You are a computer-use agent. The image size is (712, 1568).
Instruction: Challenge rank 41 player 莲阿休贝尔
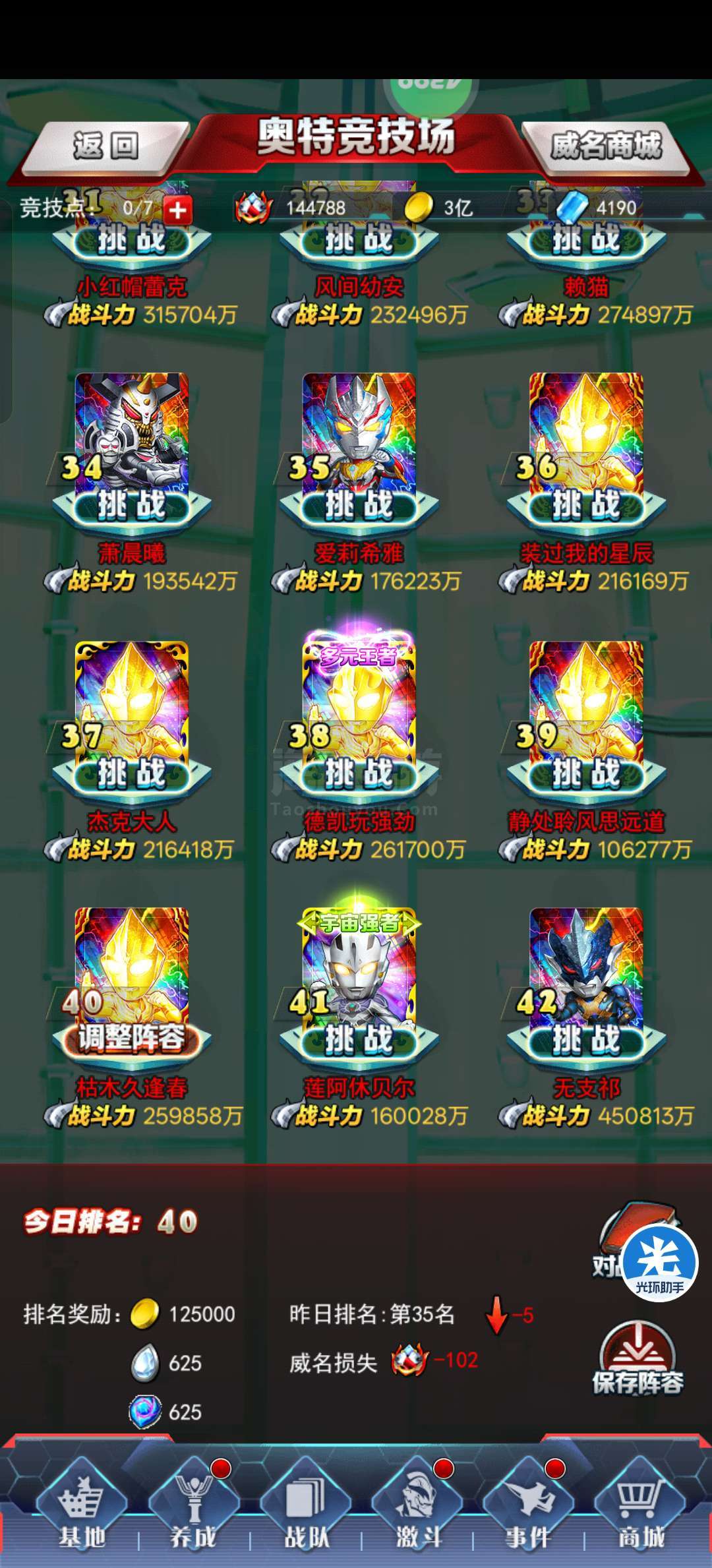pos(359,1040)
